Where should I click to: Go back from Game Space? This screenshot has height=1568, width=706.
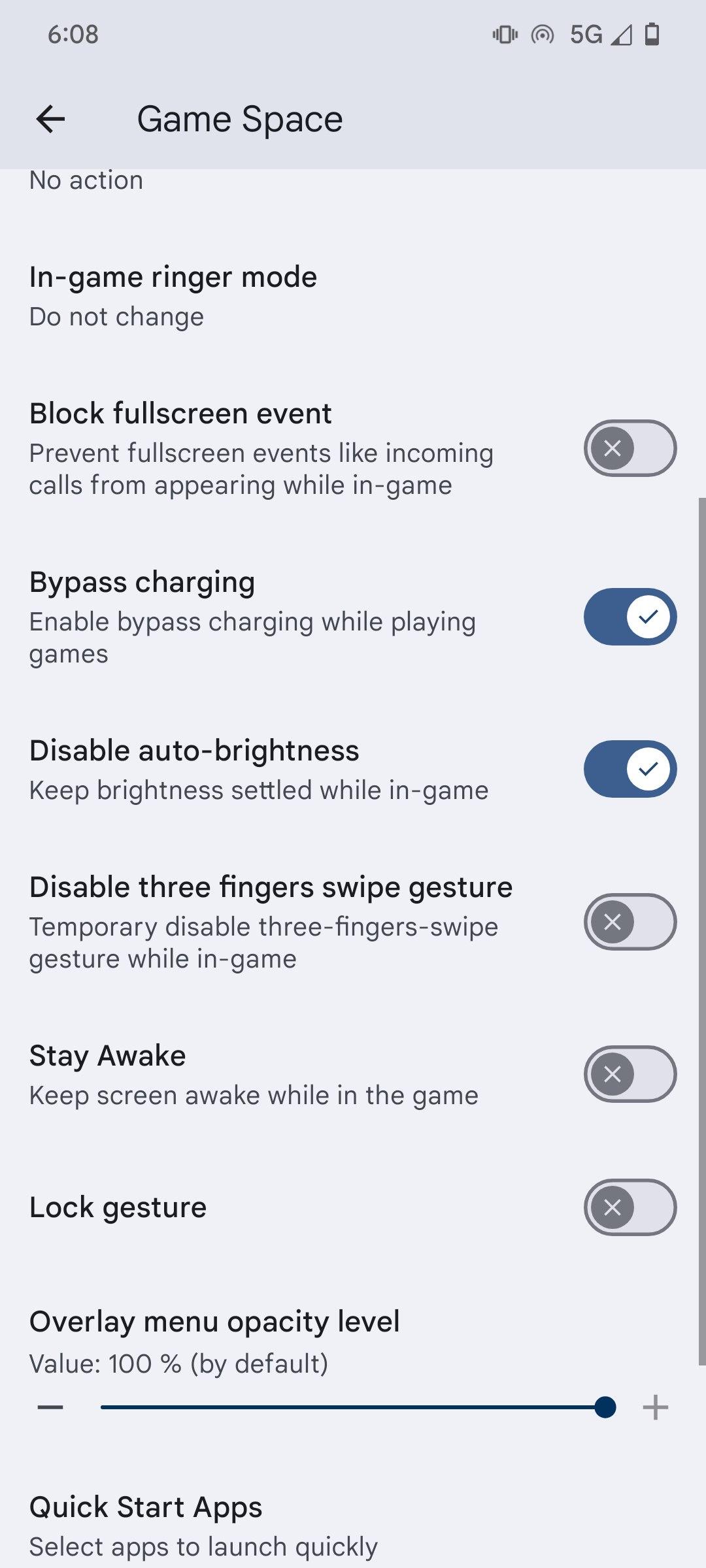pyautogui.click(x=50, y=119)
